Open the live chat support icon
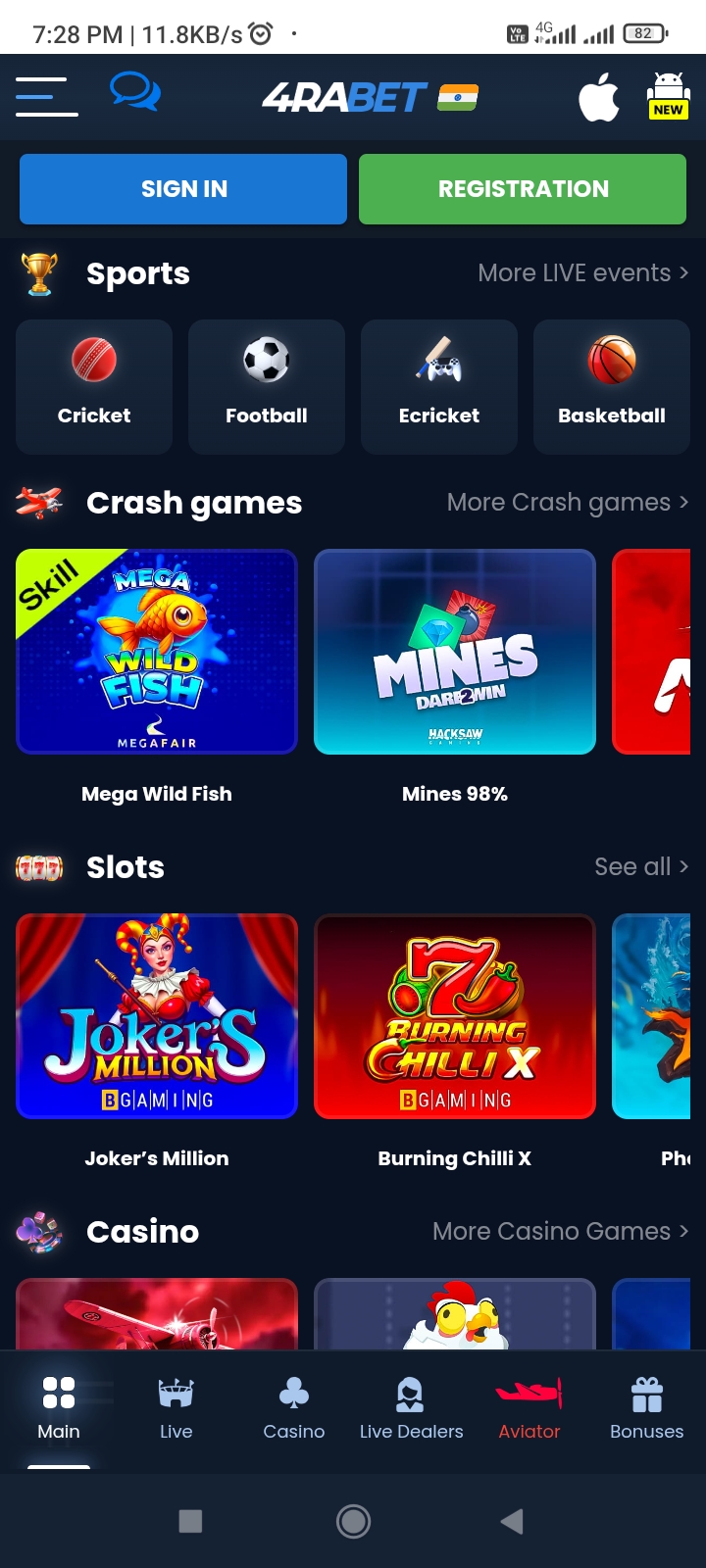 (x=134, y=93)
